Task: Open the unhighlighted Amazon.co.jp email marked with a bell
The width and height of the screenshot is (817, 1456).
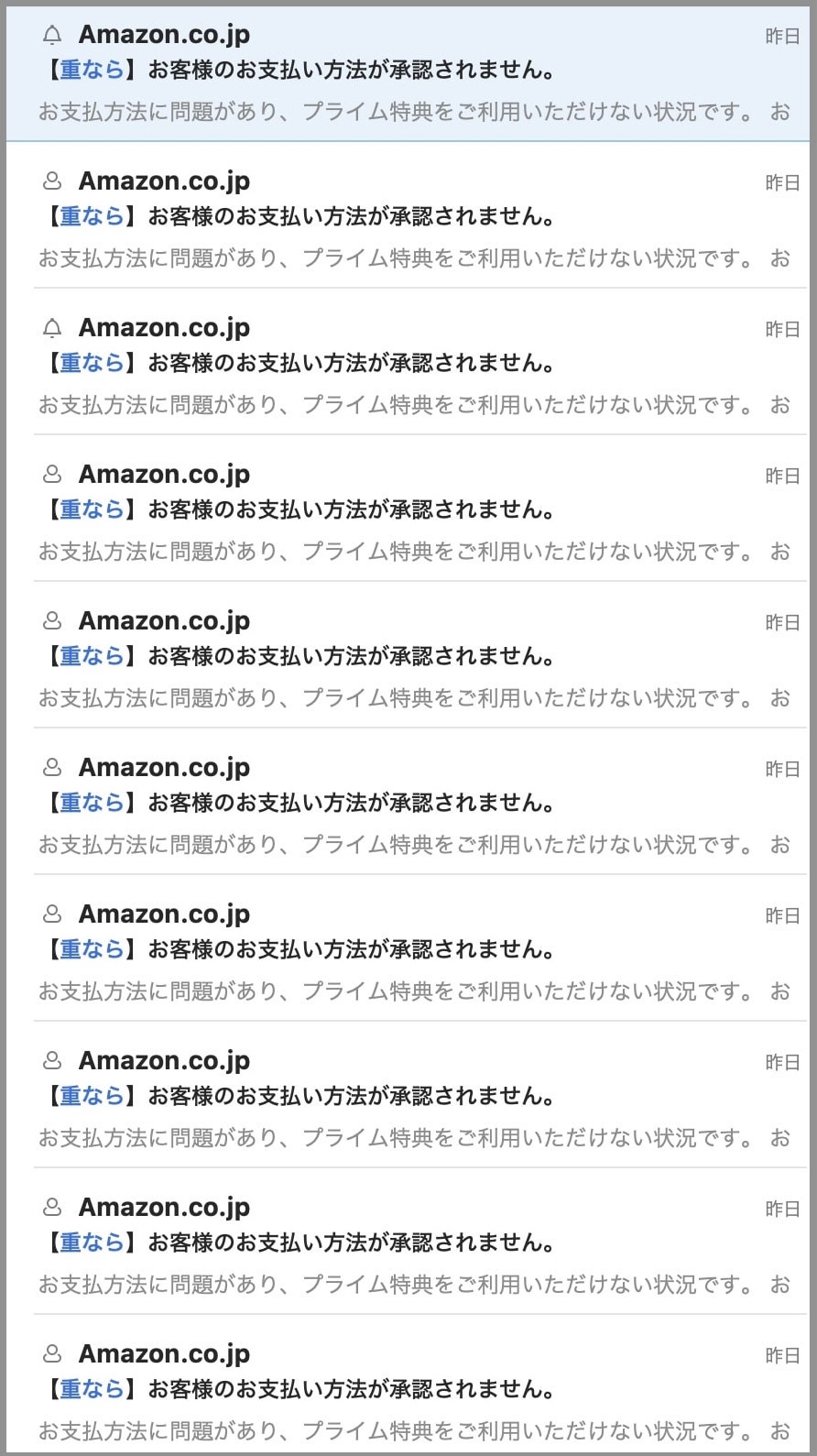Action: tap(408, 365)
